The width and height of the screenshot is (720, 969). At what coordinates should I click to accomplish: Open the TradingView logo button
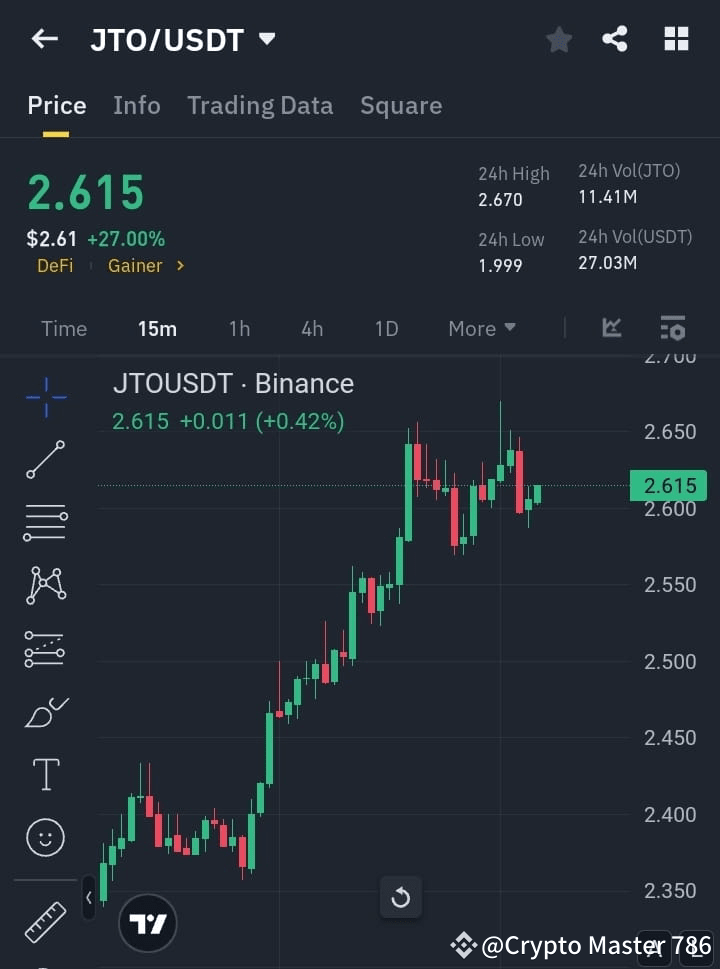(x=148, y=923)
